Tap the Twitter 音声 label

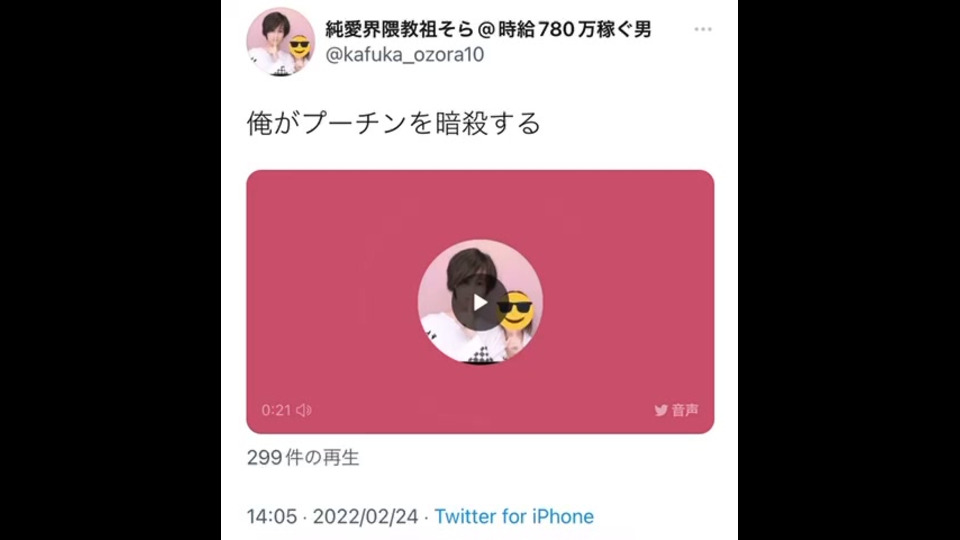tap(676, 410)
